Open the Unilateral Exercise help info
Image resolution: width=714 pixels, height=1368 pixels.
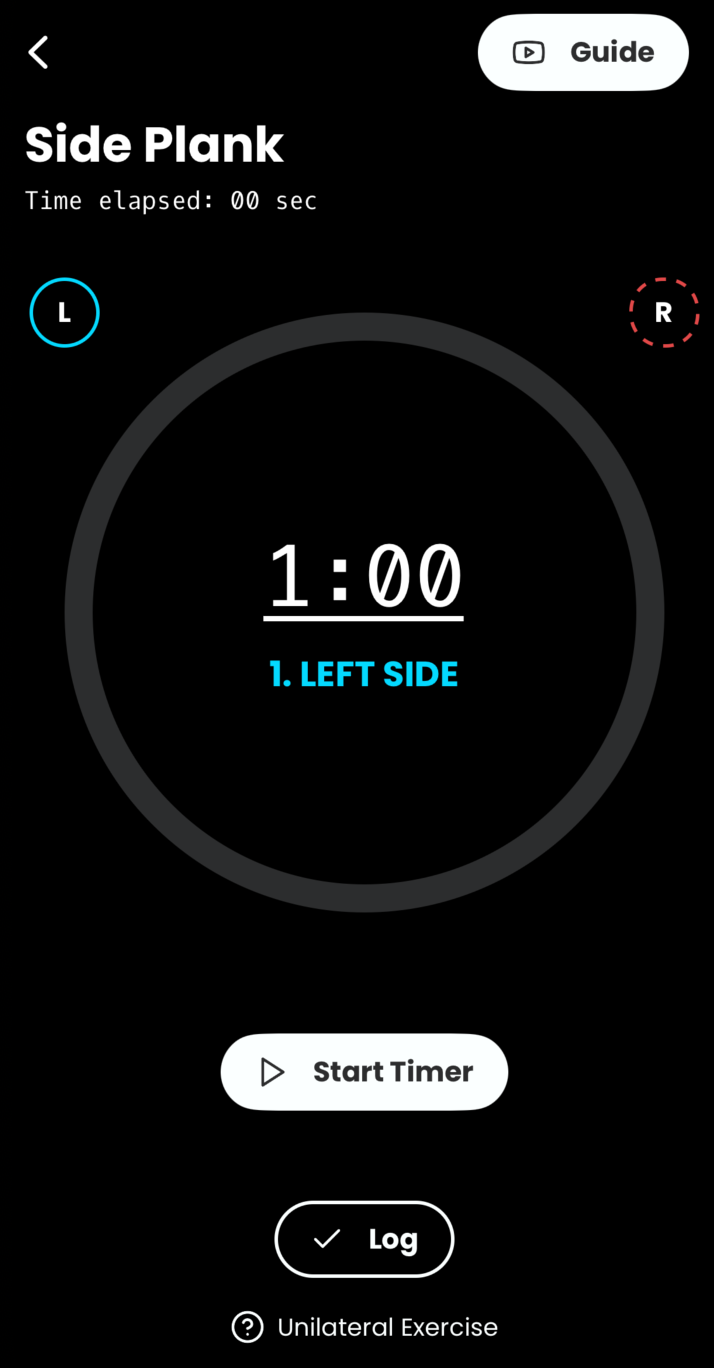pos(364,1327)
